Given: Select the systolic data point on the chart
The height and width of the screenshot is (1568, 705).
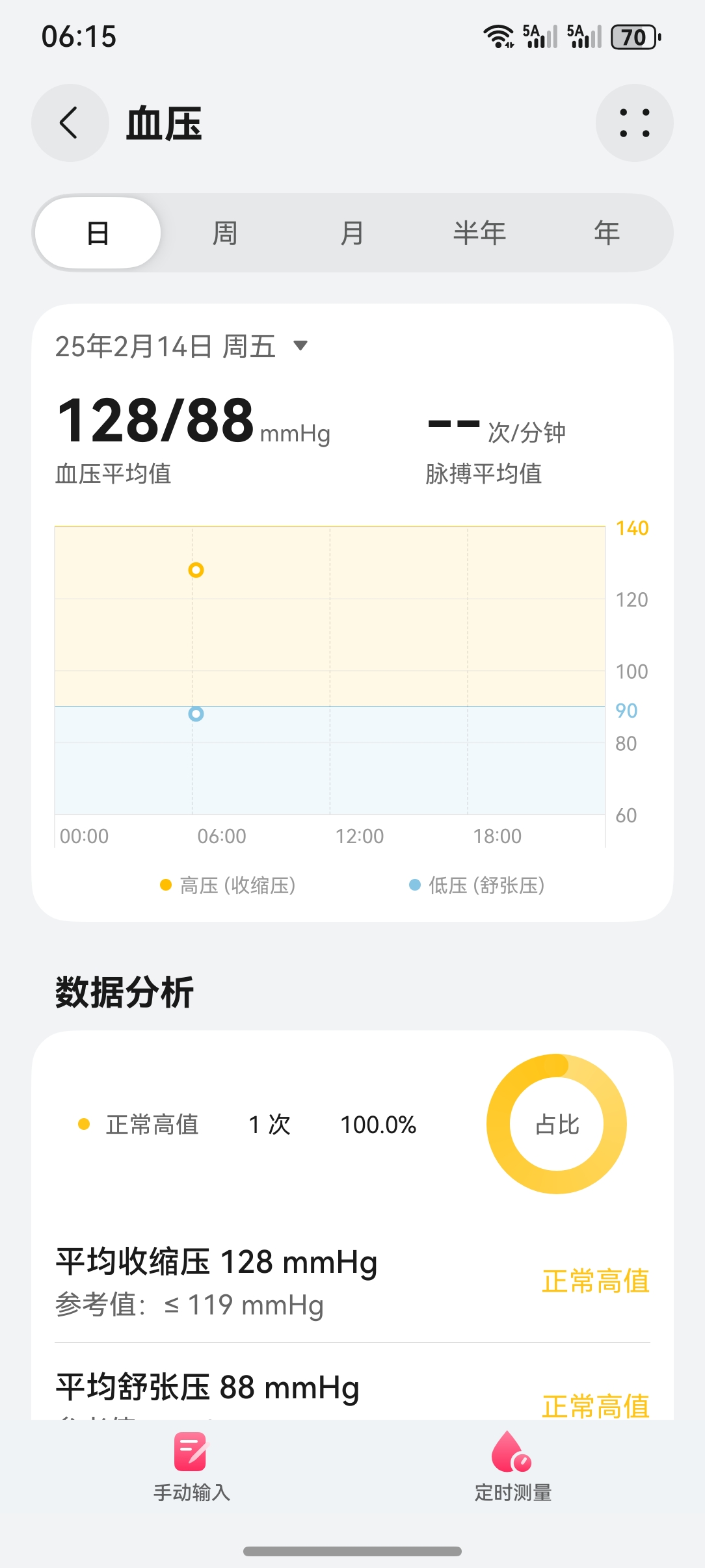Looking at the screenshot, I should pyautogui.click(x=196, y=570).
